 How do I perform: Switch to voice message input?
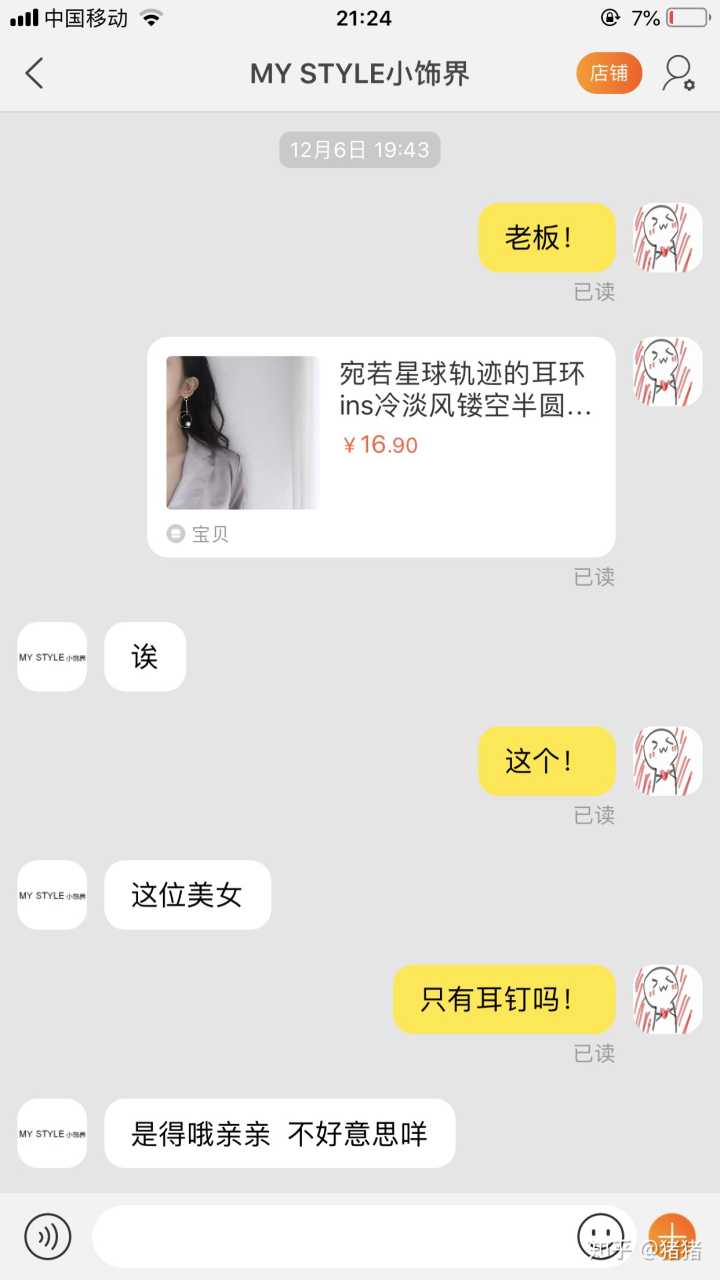tap(47, 1236)
